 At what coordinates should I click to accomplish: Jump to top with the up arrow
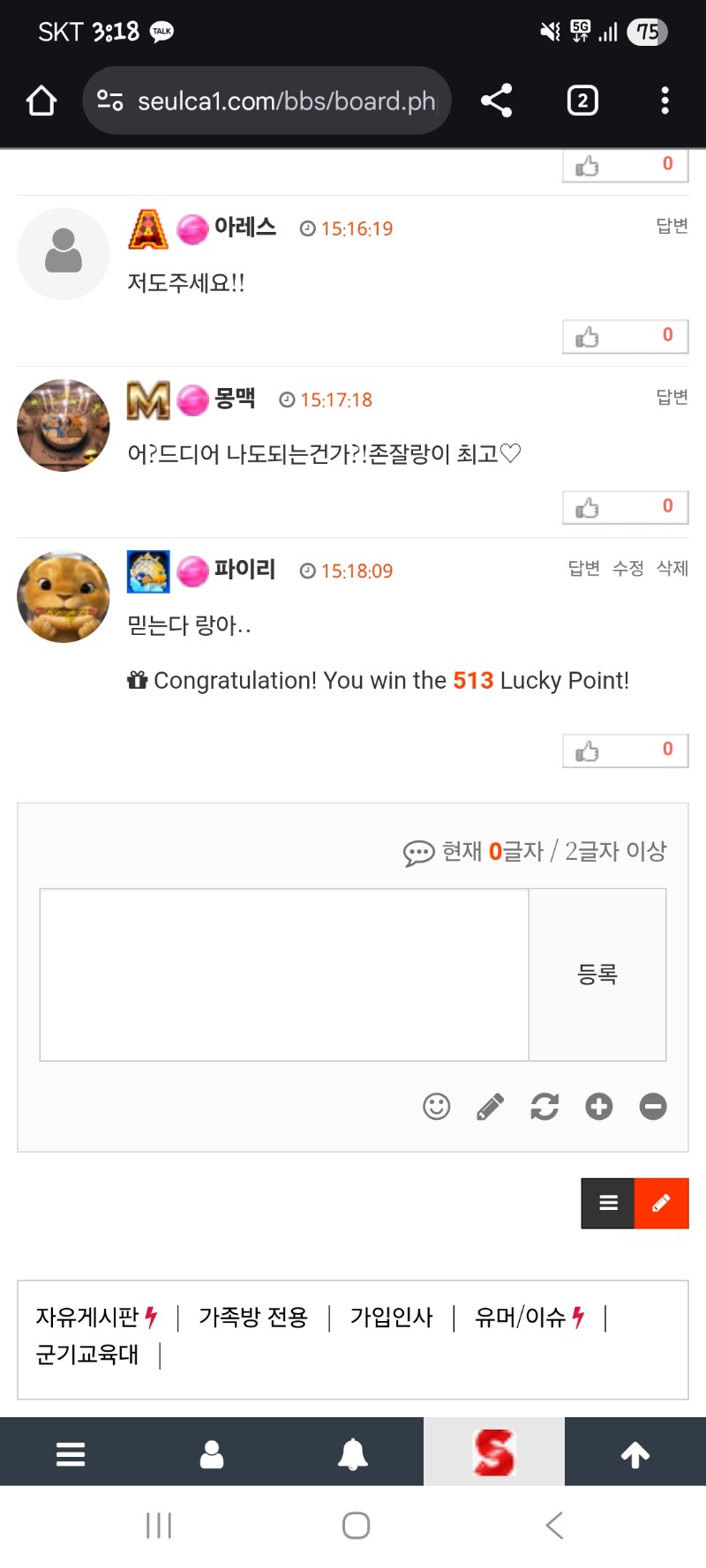click(x=635, y=1453)
